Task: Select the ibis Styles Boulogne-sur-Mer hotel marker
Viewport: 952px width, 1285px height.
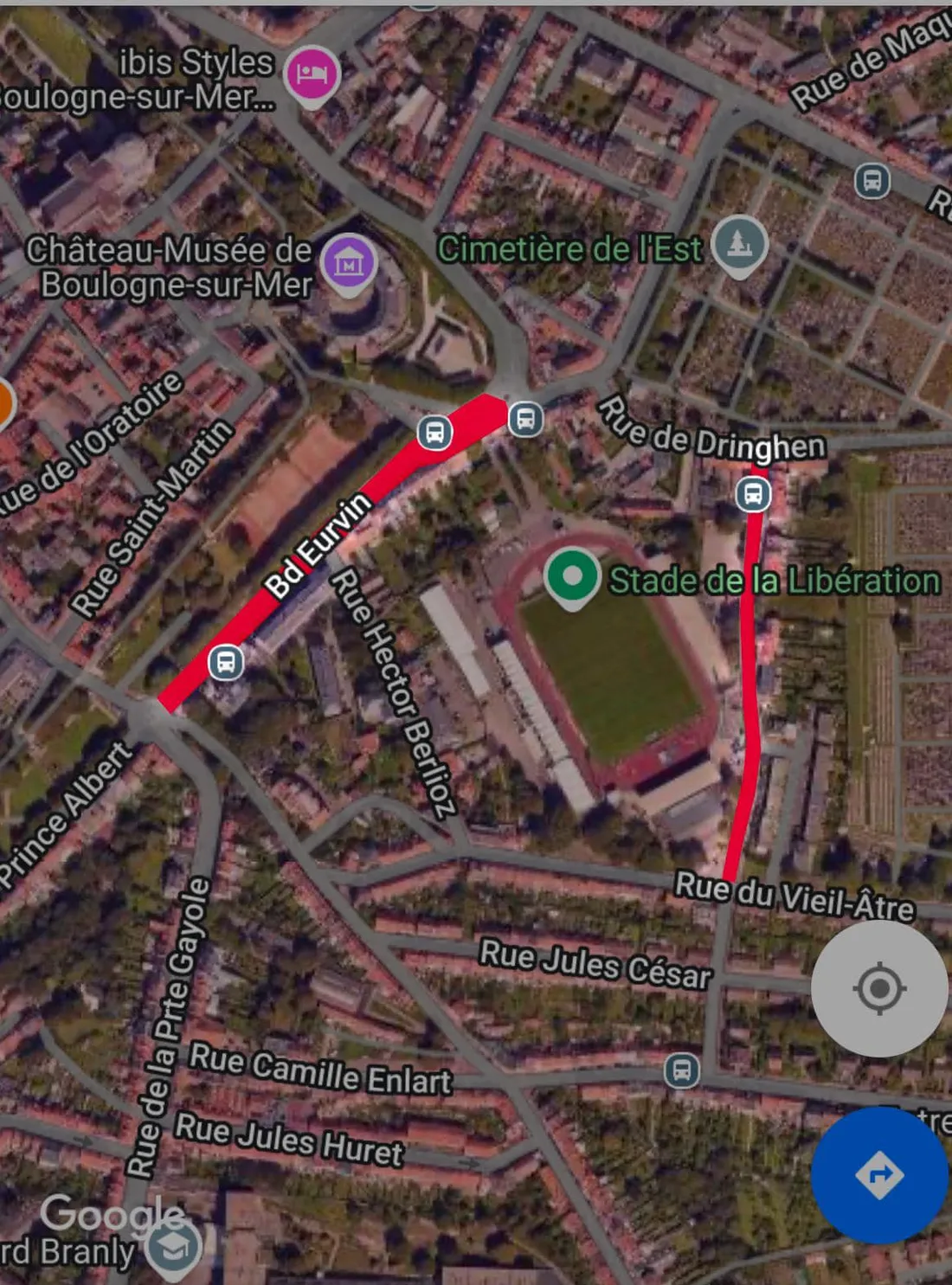Action: pyautogui.click(x=312, y=73)
